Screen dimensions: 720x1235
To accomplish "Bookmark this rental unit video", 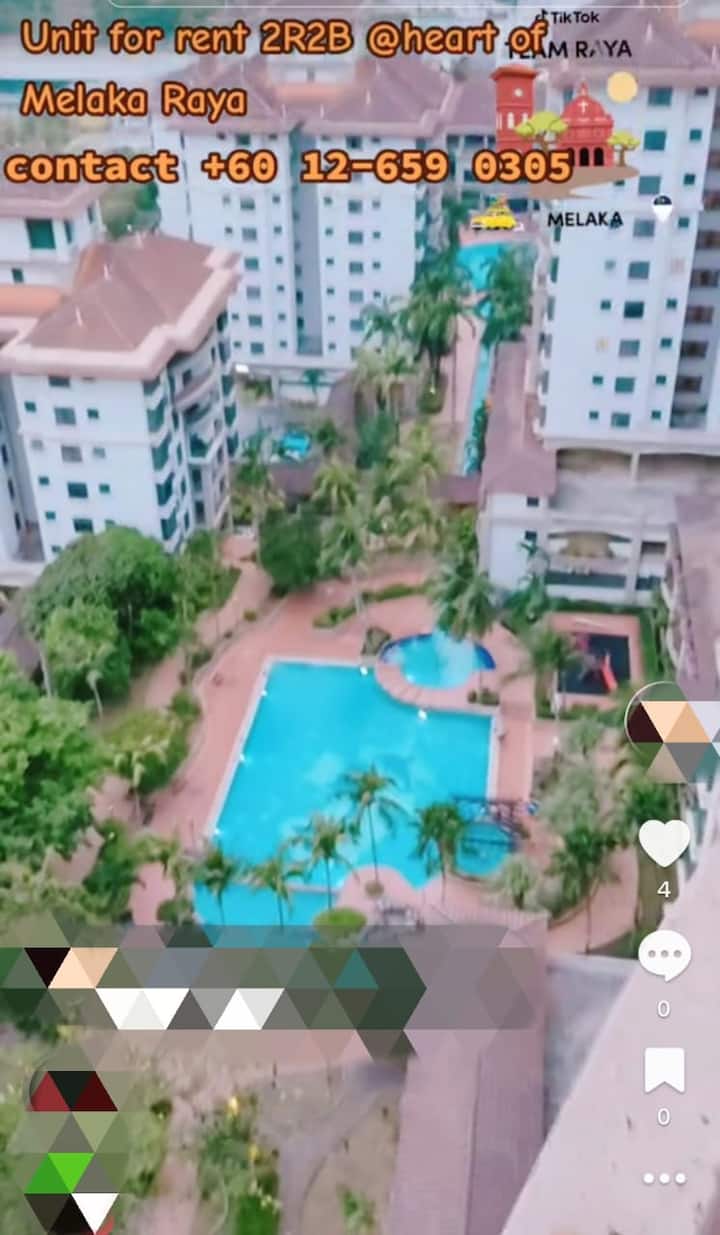I will coord(664,1070).
